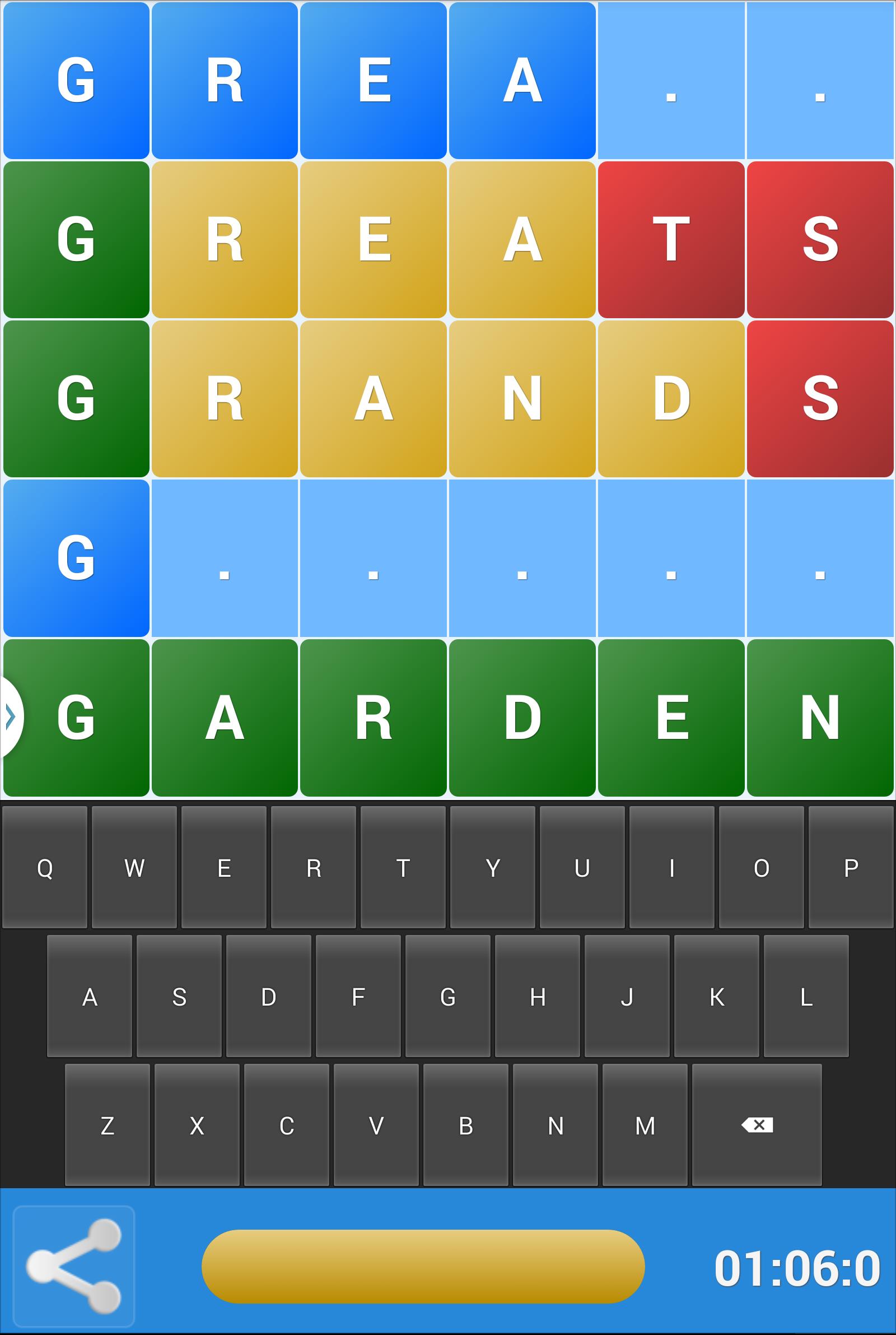Enter the letter C
Viewport: 896px width, 1335px height.
pos(286,1125)
